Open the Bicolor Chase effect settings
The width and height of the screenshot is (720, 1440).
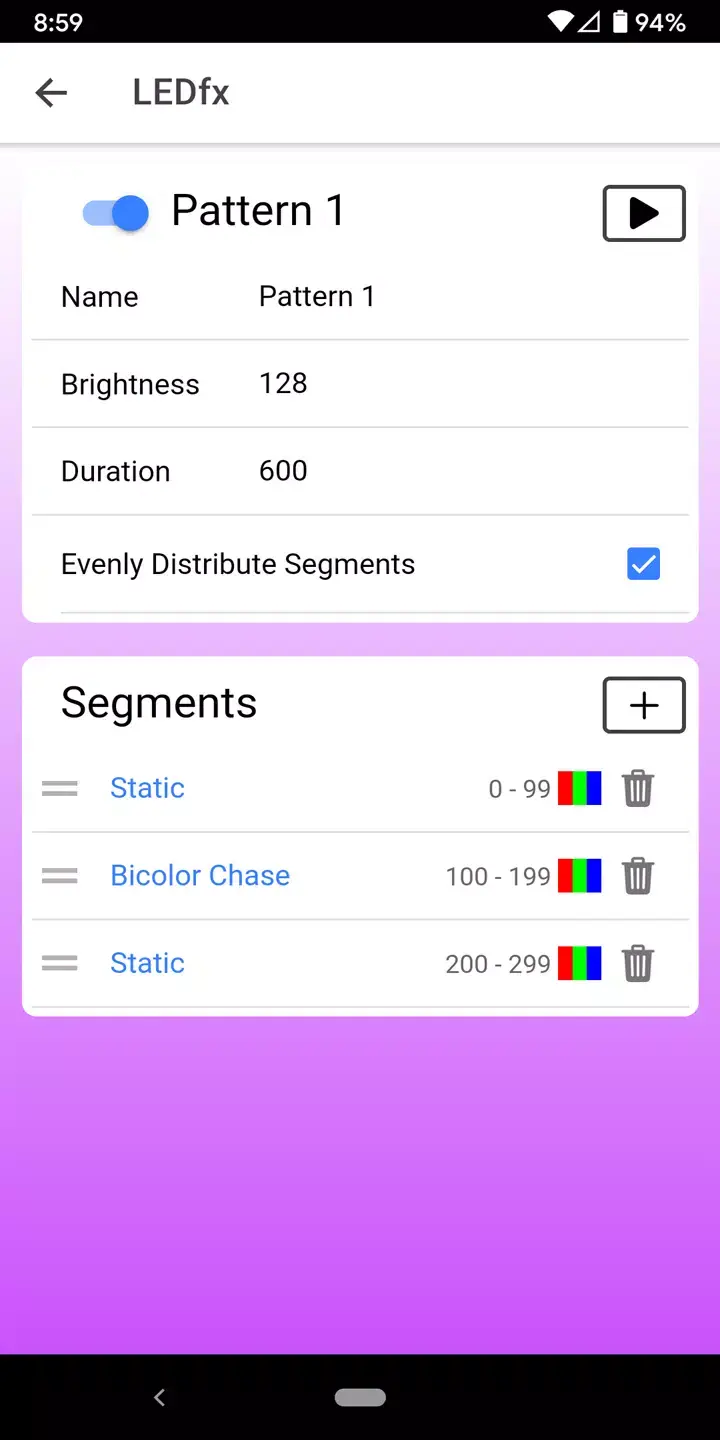[199, 876]
